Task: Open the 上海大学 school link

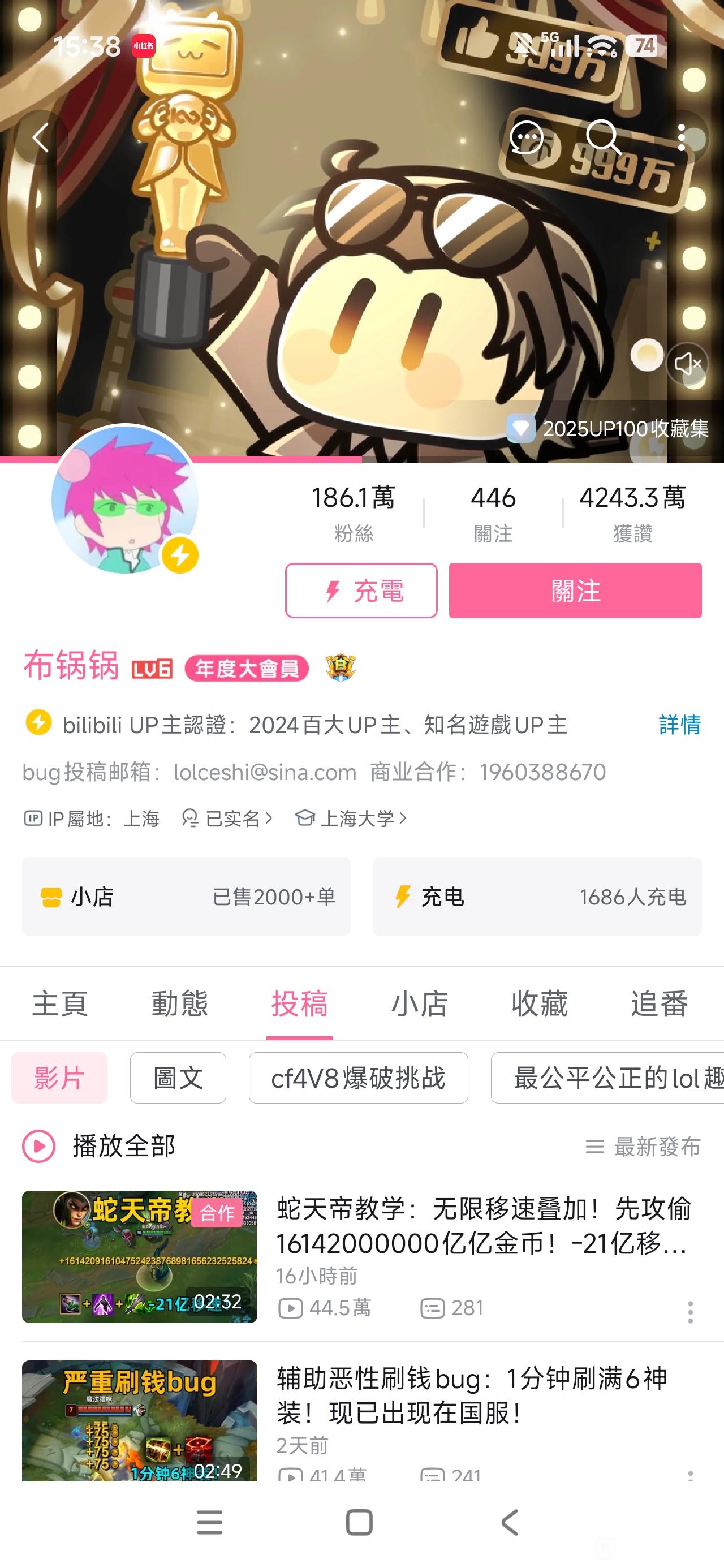Action: point(350,818)
